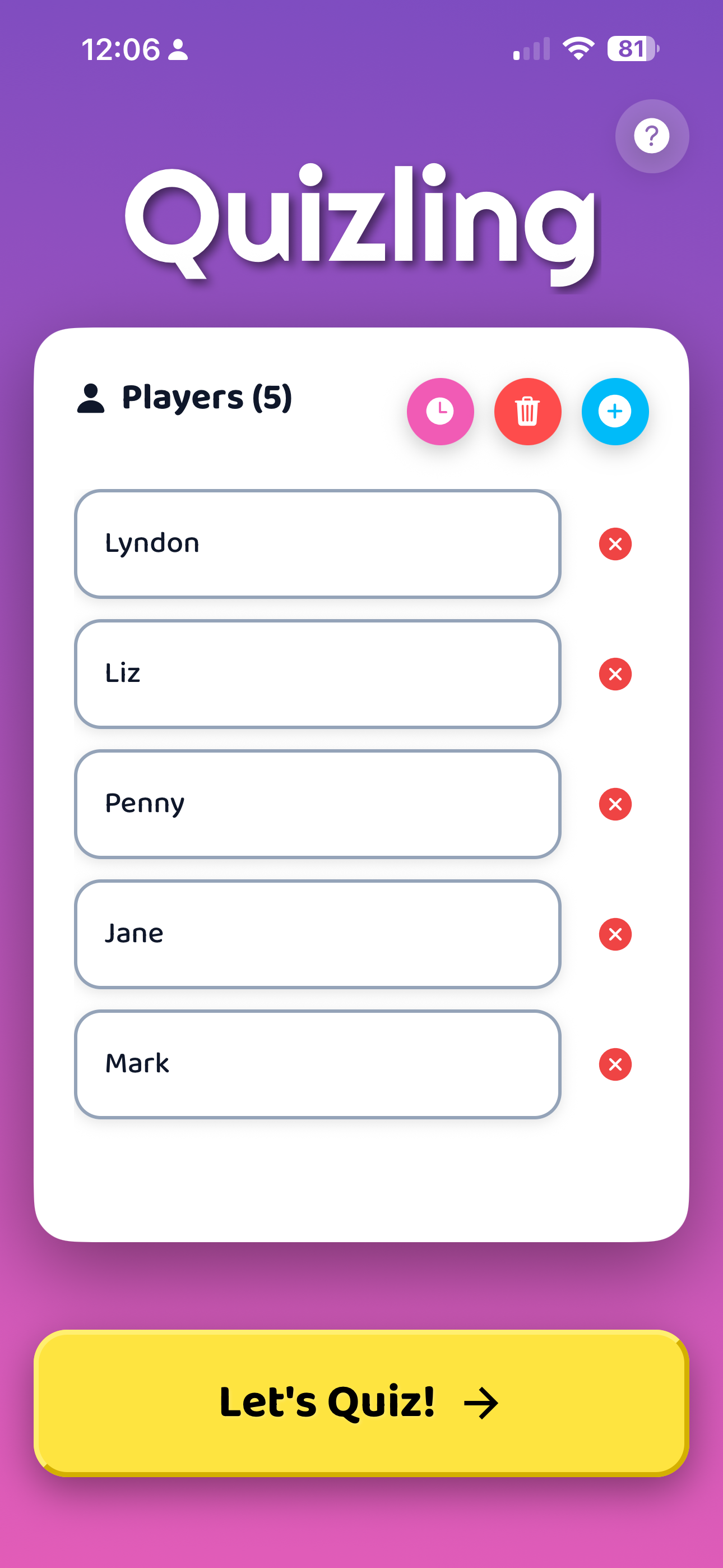
Task: Tap the battery indicator showing 81
Action: click(632, 49)
